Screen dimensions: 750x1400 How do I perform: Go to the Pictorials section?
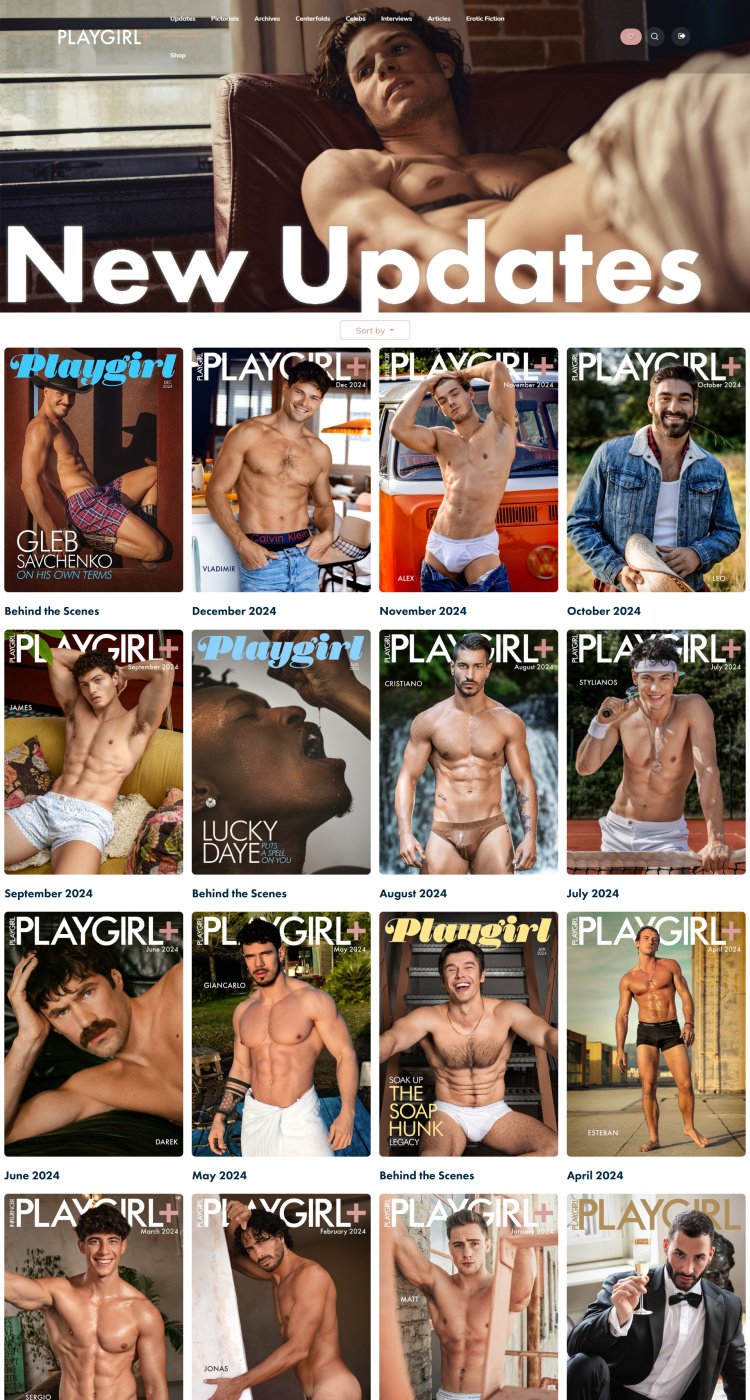coord(225,19)
